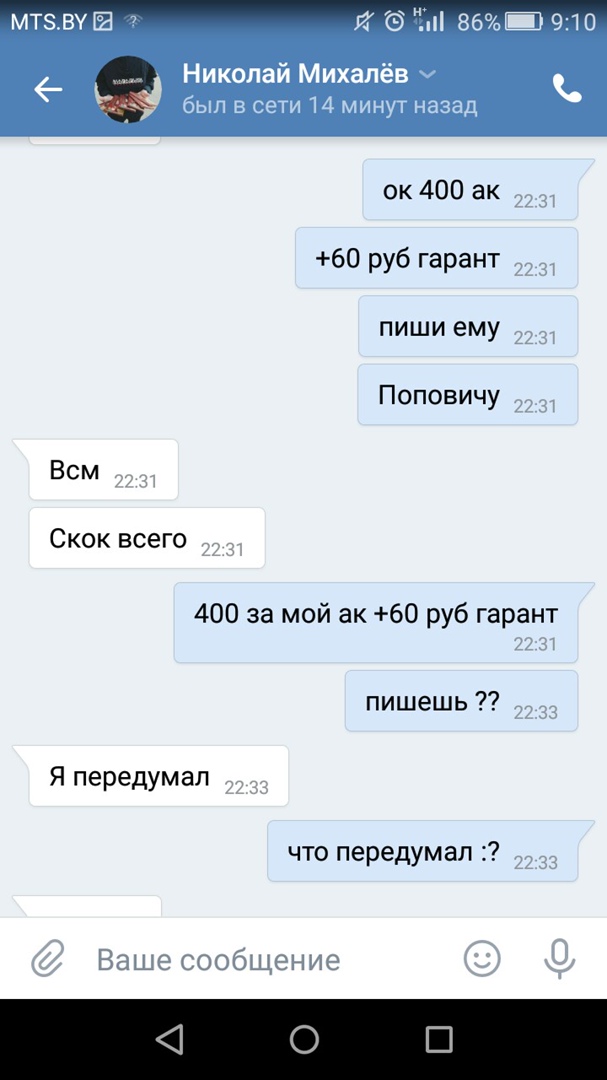Tap the system home button
The width and height of the screenshot is (607, 1080).
click(304, 1040)
